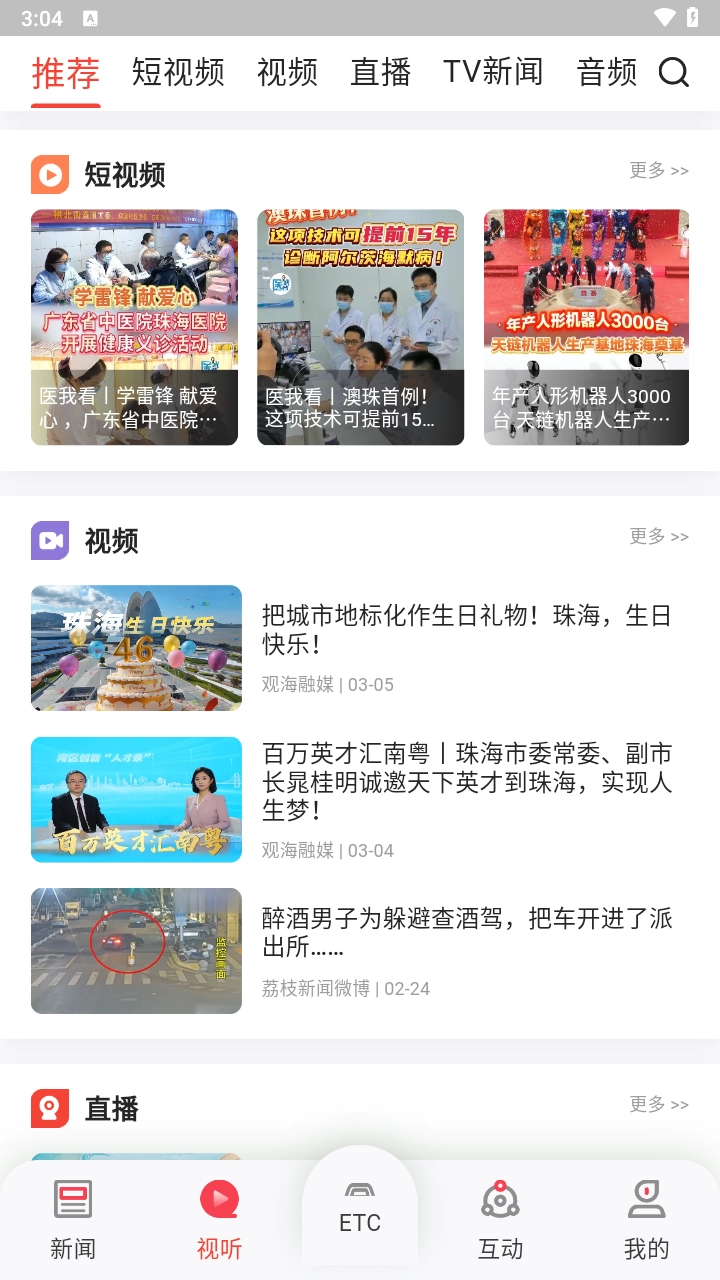Switch to the 视频 top tab
720x1280 pixels.
[287, 72]
